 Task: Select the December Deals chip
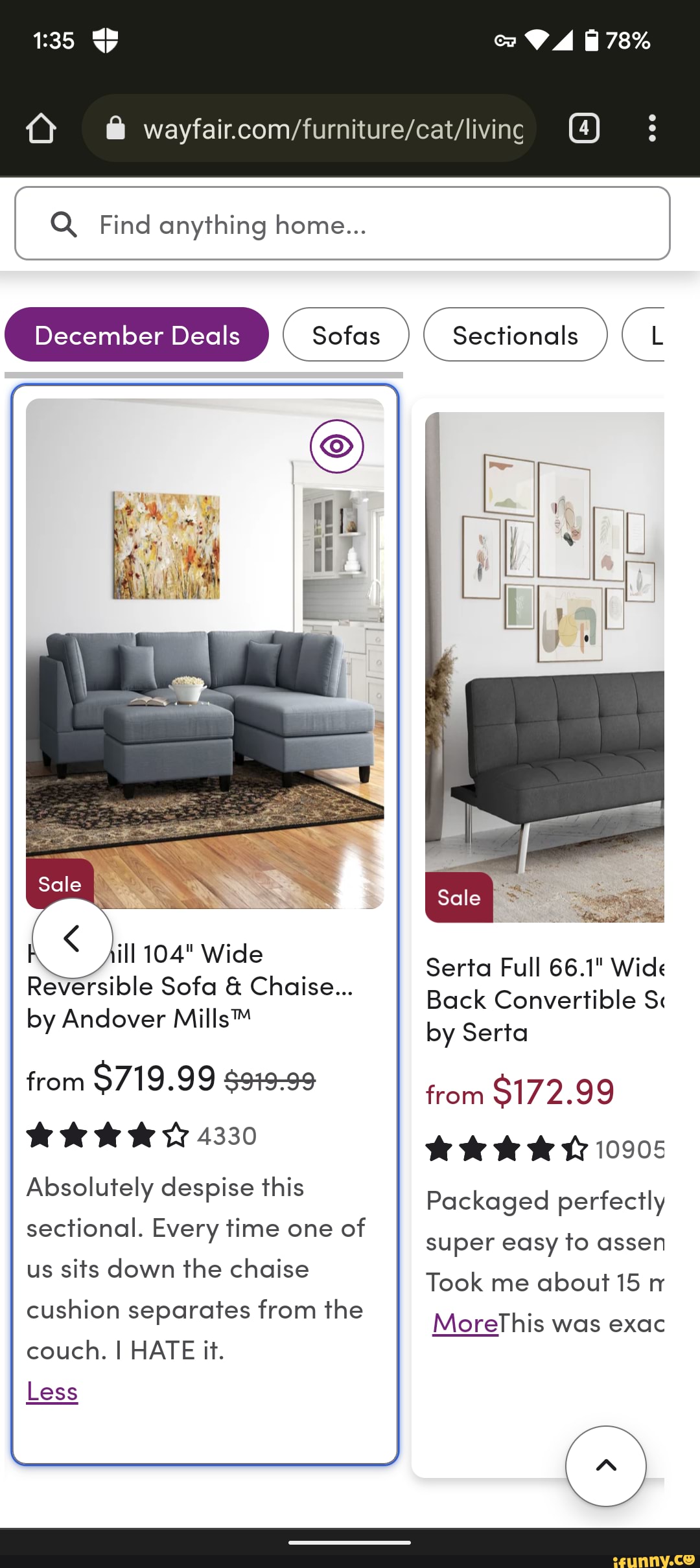pyautogui.click(x=137, y=335)
